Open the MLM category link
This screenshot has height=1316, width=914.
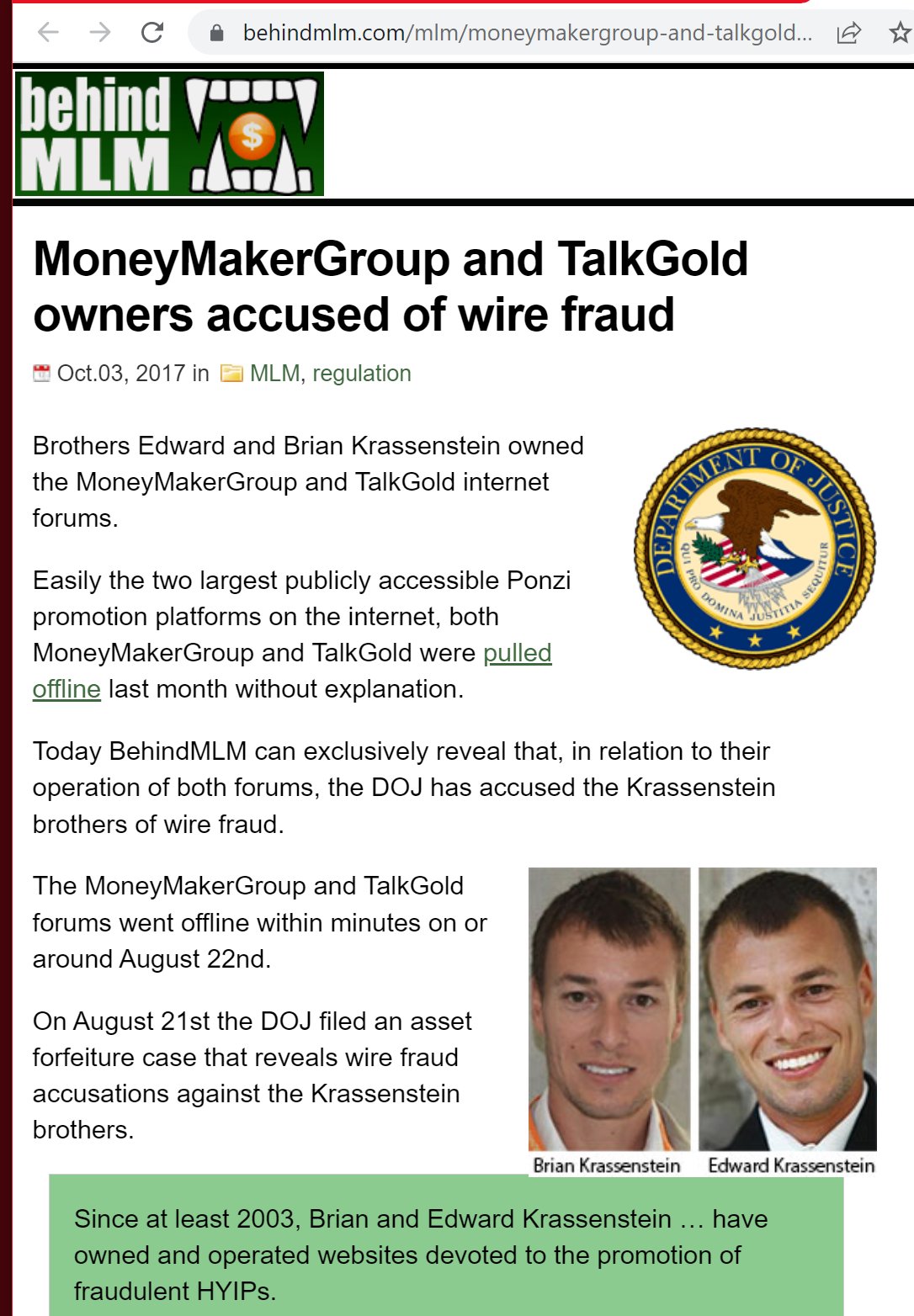274,374
